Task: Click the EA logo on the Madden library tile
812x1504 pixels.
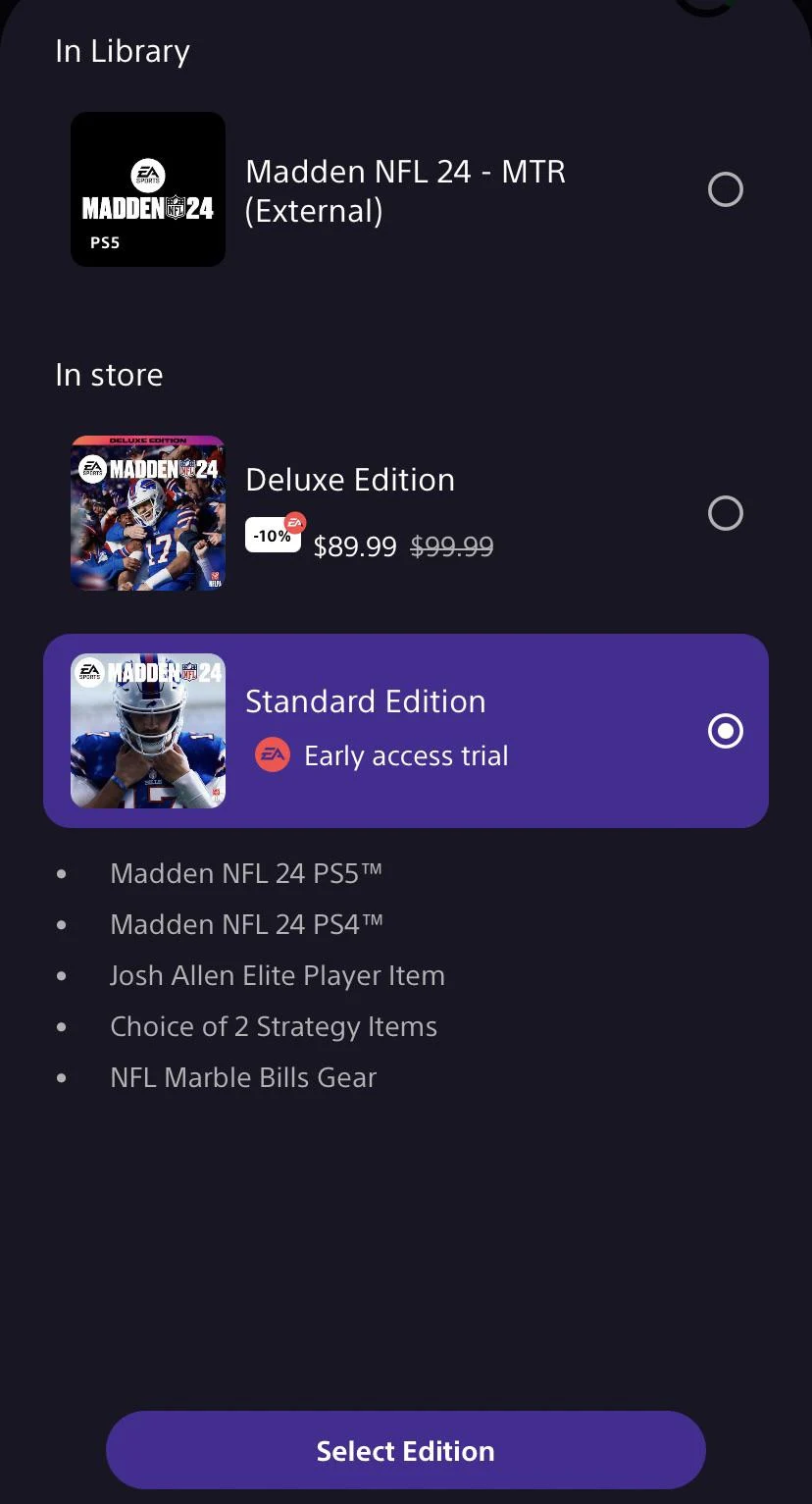Action: pyautogui.click(x=147, y=177)
